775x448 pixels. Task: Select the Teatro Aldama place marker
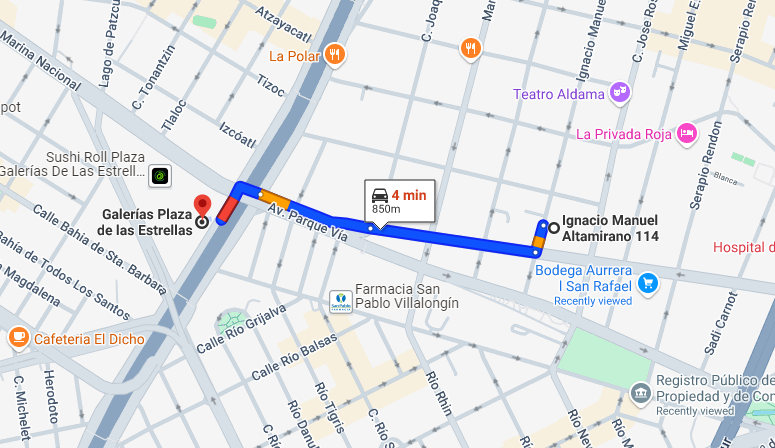[619, 92]
